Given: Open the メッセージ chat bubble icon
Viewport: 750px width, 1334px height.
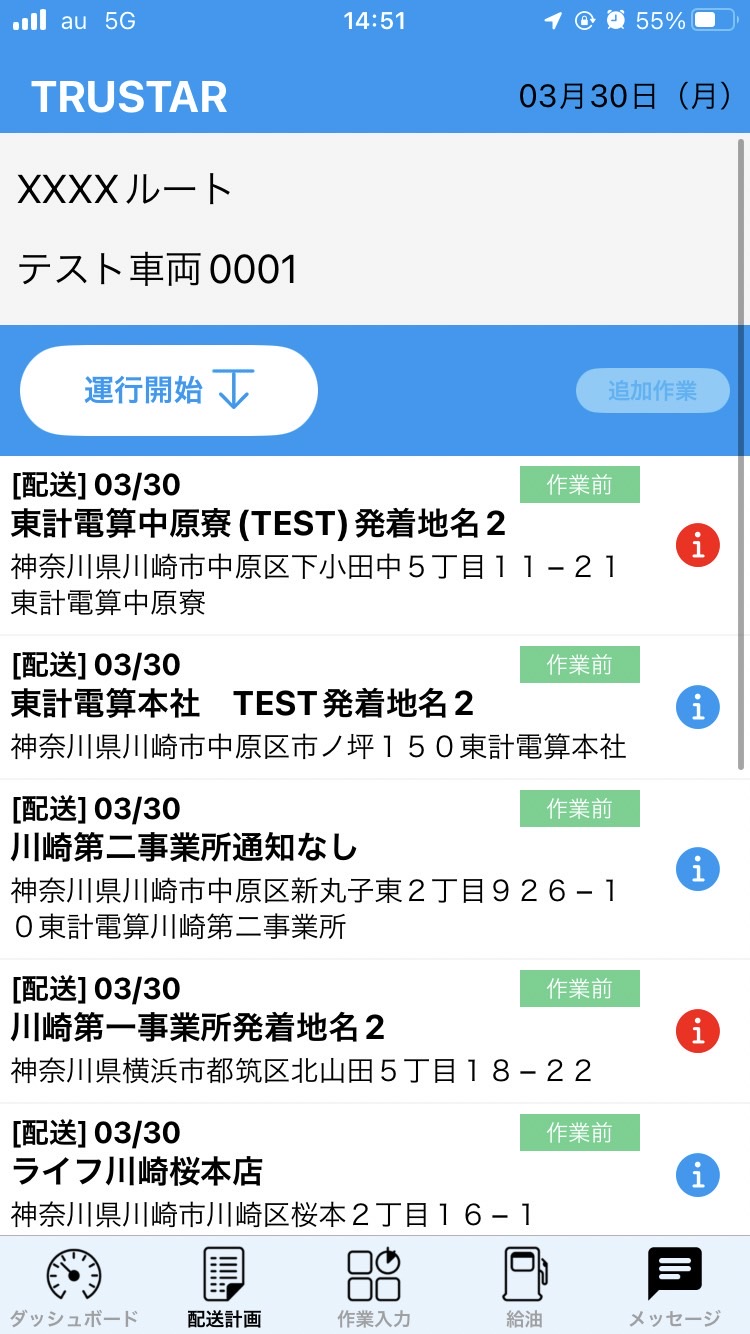Looking at the screenshot, I should point(673,1270).
